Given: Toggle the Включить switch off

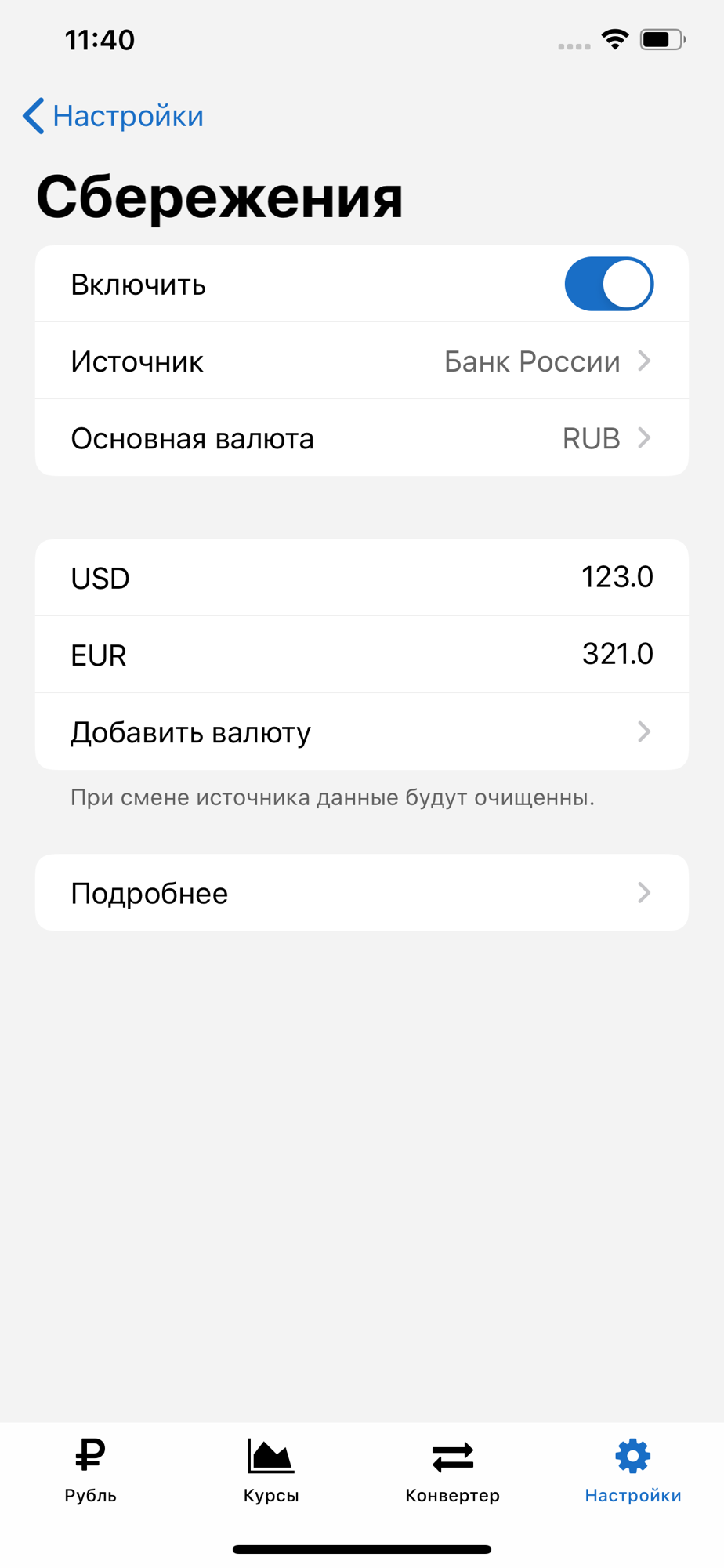Looking at the screenshot, I should click(609, 284).
